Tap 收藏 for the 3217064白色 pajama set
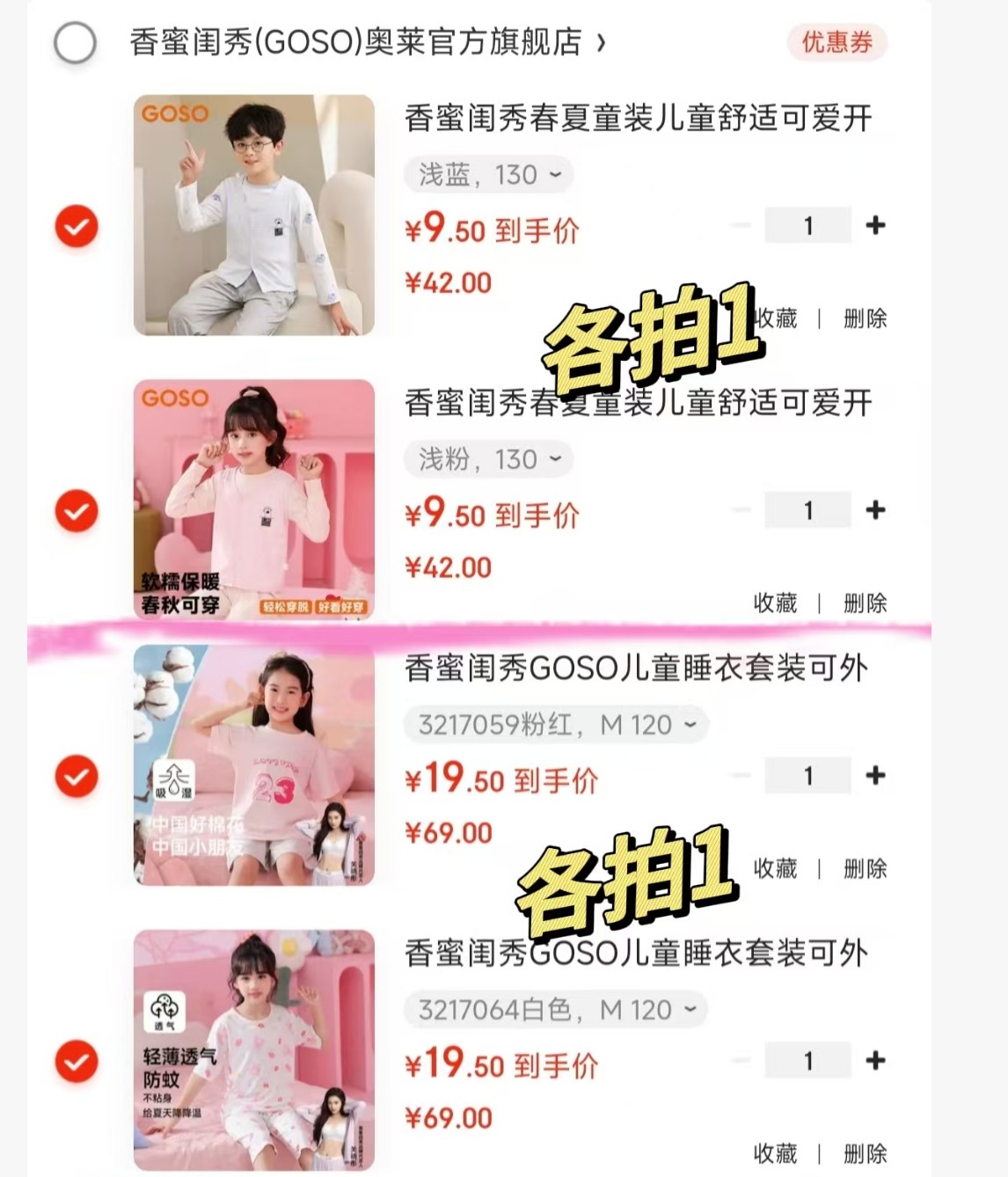Viewport: 1008px width, 1177px height. click(x=775, y=1153)
